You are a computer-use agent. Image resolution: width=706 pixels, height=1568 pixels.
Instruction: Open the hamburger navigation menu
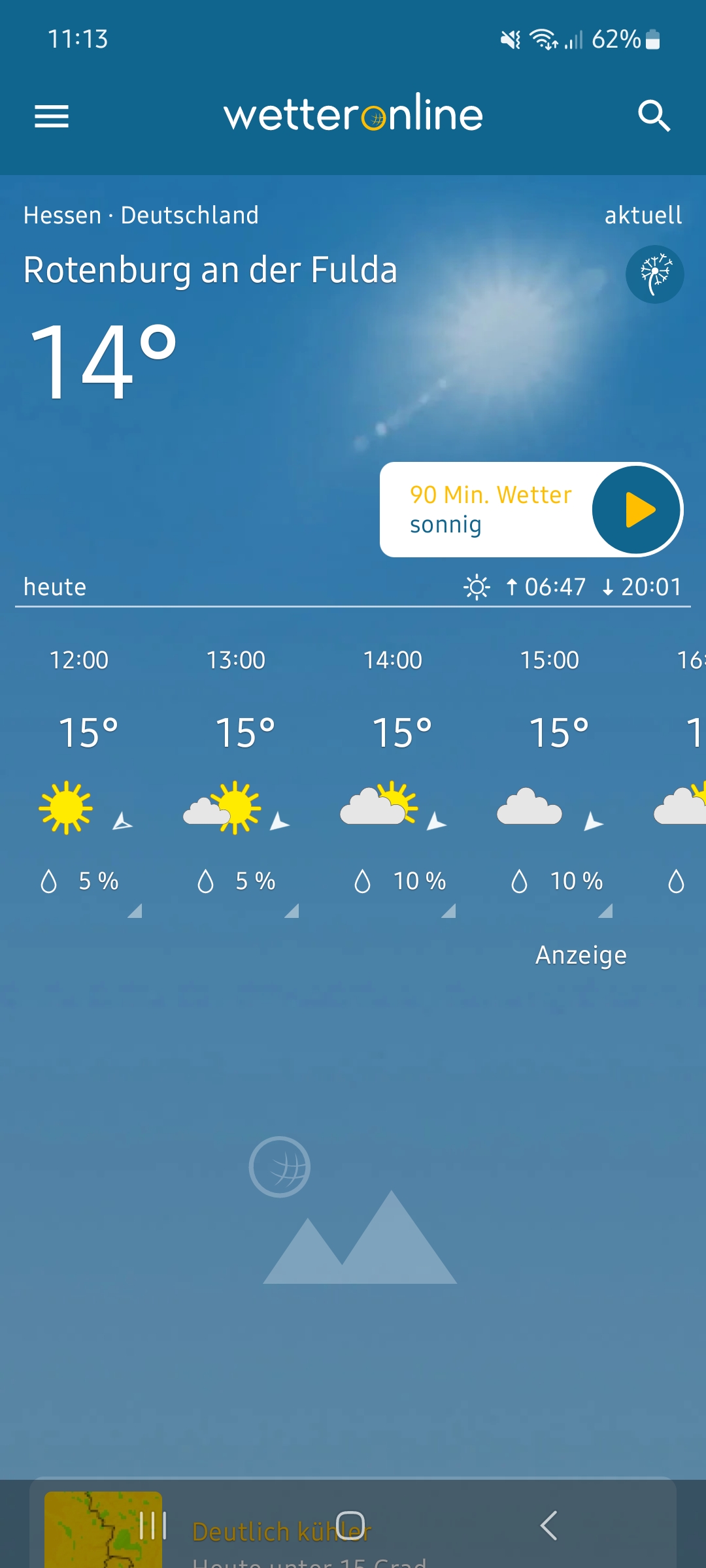coord(52,116)
